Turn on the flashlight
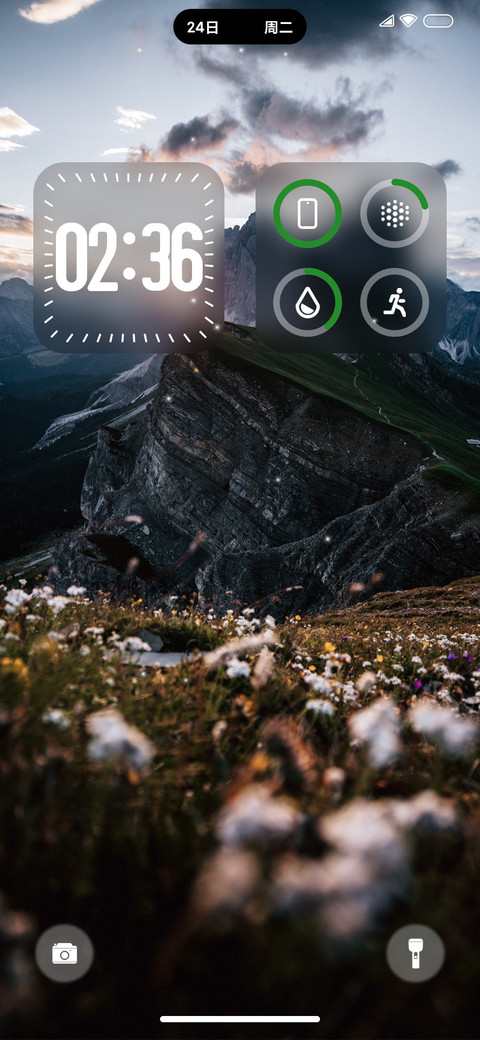This screenshot has height=1040, width=480. (x=416, y=953)
